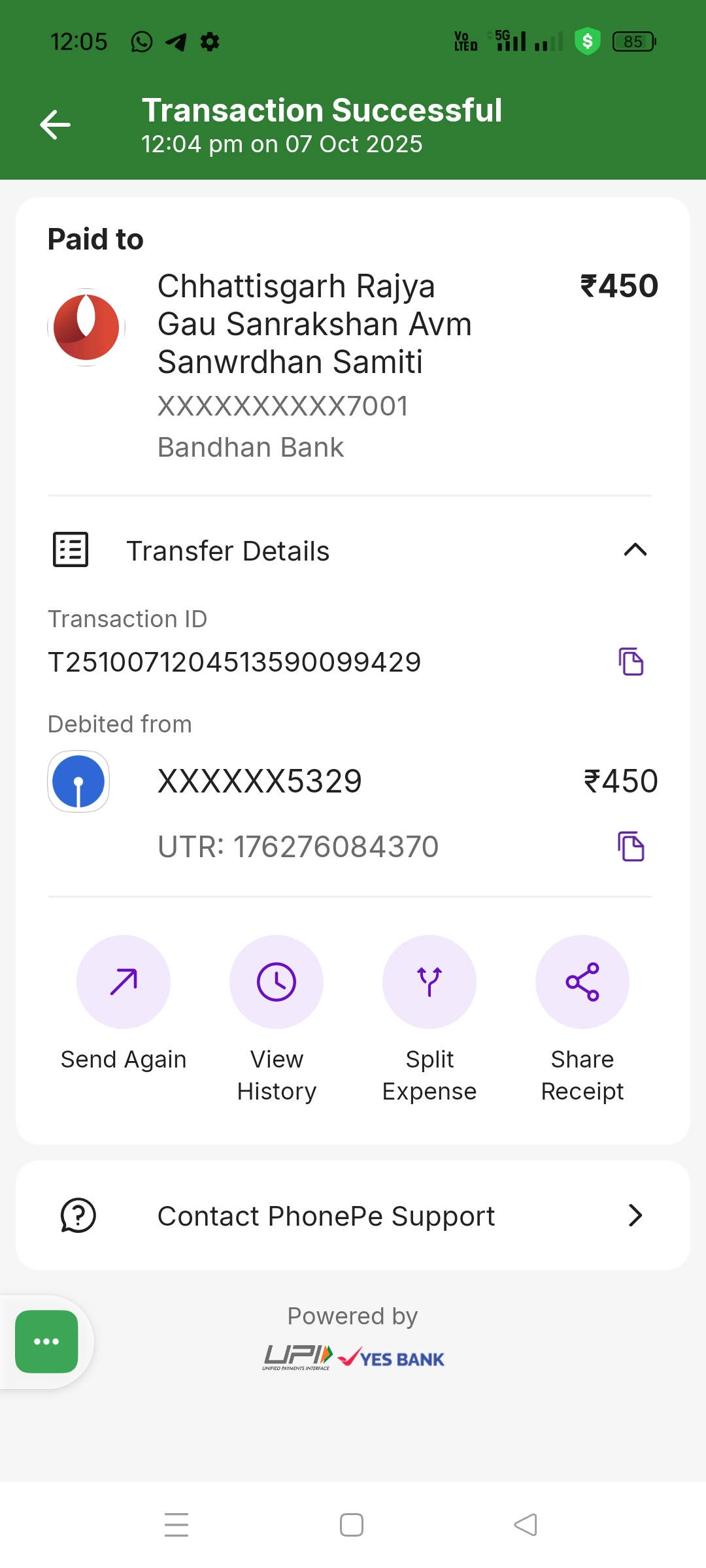This screenshot has height=1568, width=706.
Task: Contact PhonePe Support
Action: (x=353, y=1216)
